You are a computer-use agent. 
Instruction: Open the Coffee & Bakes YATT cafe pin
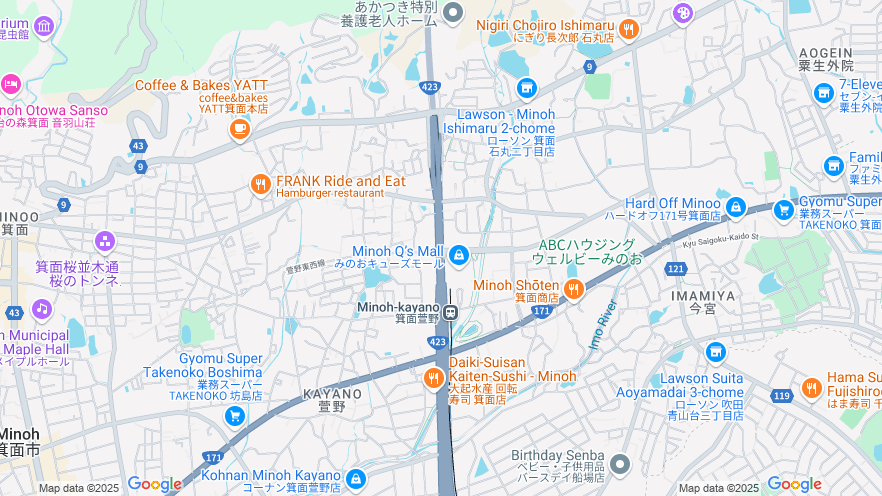239,128
